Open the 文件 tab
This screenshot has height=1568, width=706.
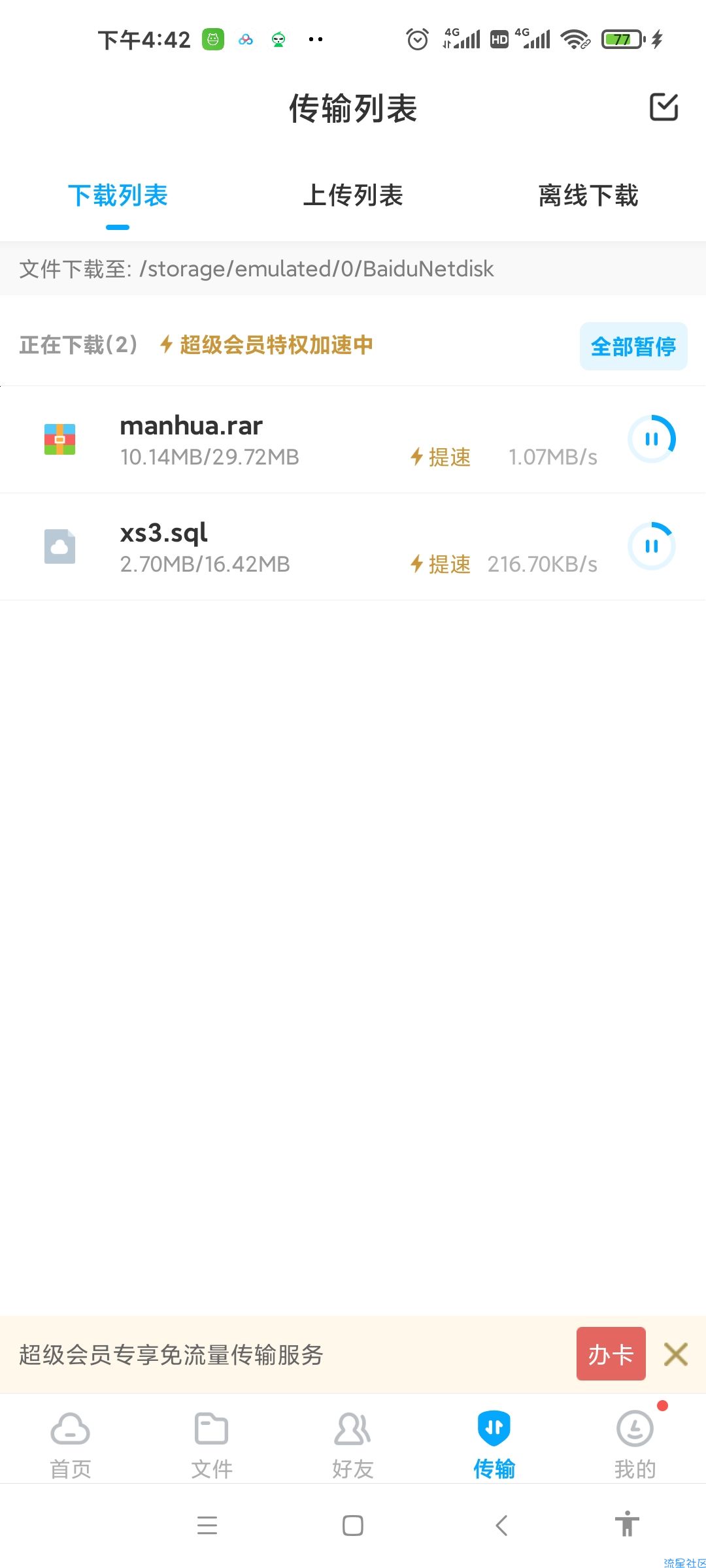[212, 1445]
